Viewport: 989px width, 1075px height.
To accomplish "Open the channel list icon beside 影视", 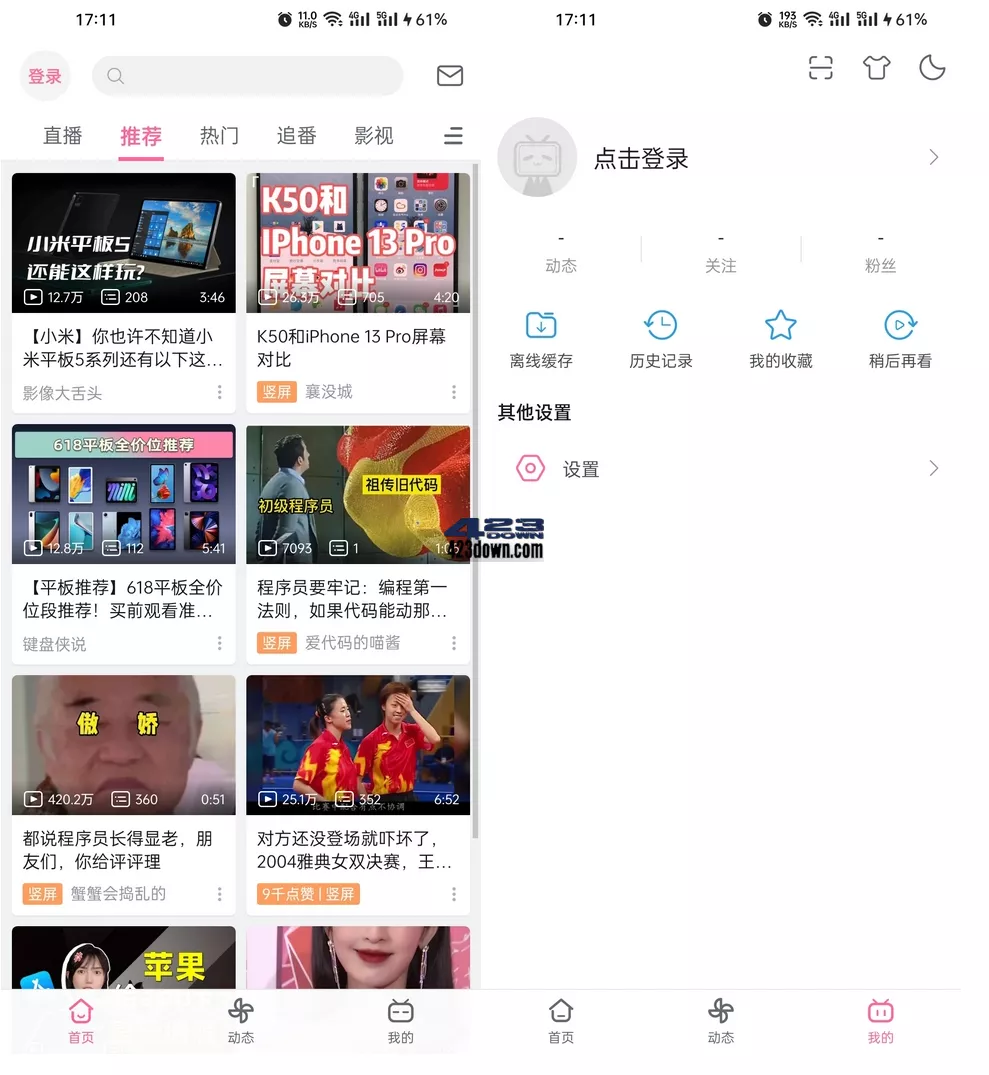I will pos(453,135).
